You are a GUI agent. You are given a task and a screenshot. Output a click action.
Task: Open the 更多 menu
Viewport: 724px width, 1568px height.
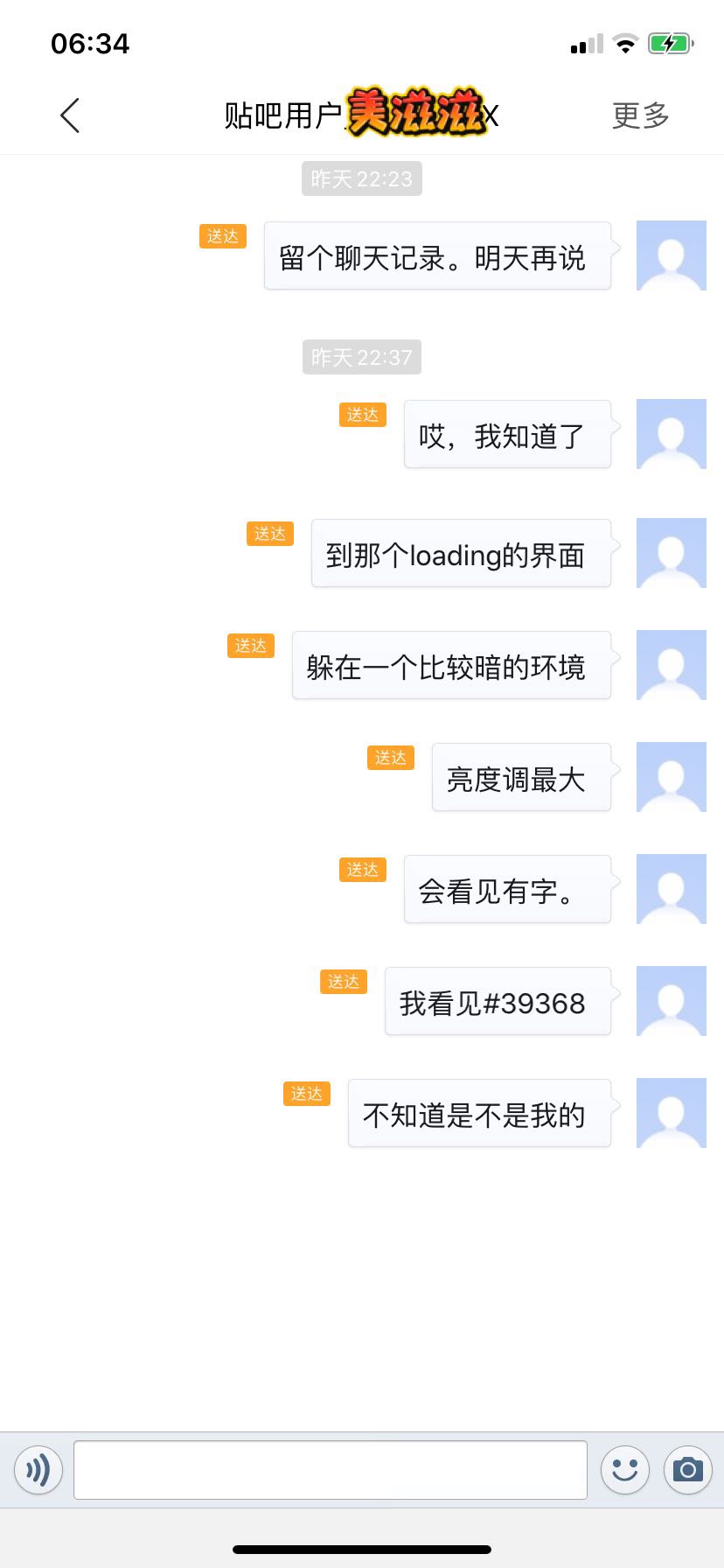click(x=640, y=115)
